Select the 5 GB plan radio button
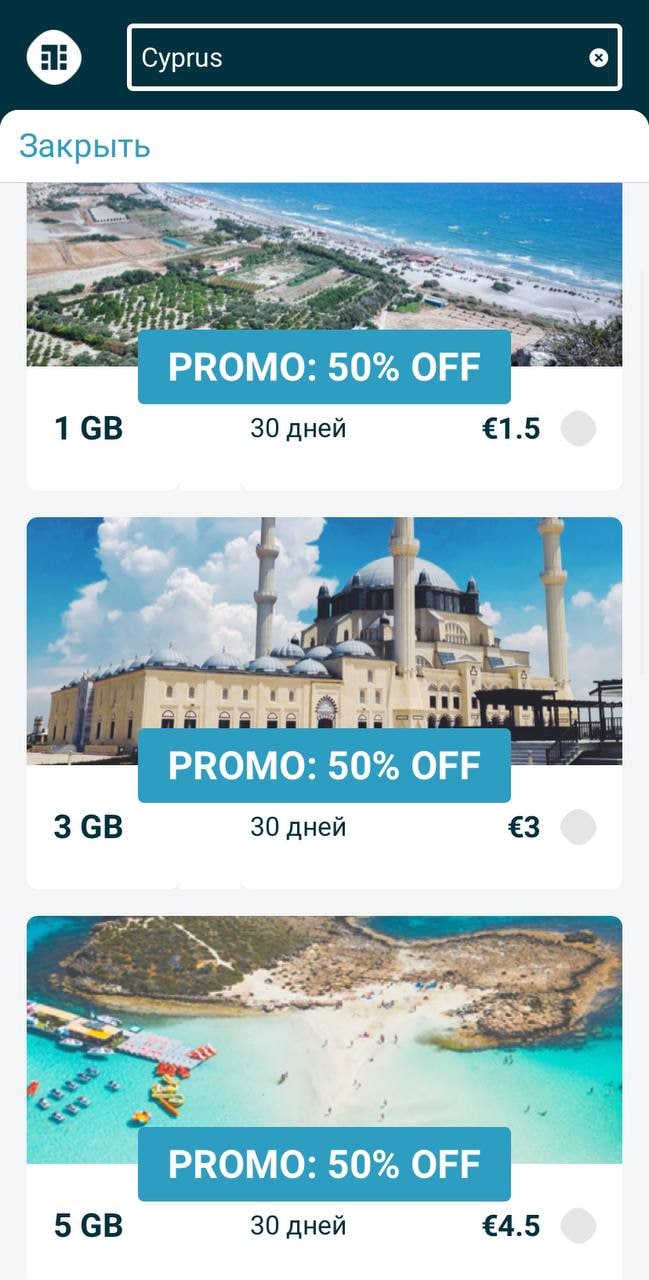 [578, 1225]
